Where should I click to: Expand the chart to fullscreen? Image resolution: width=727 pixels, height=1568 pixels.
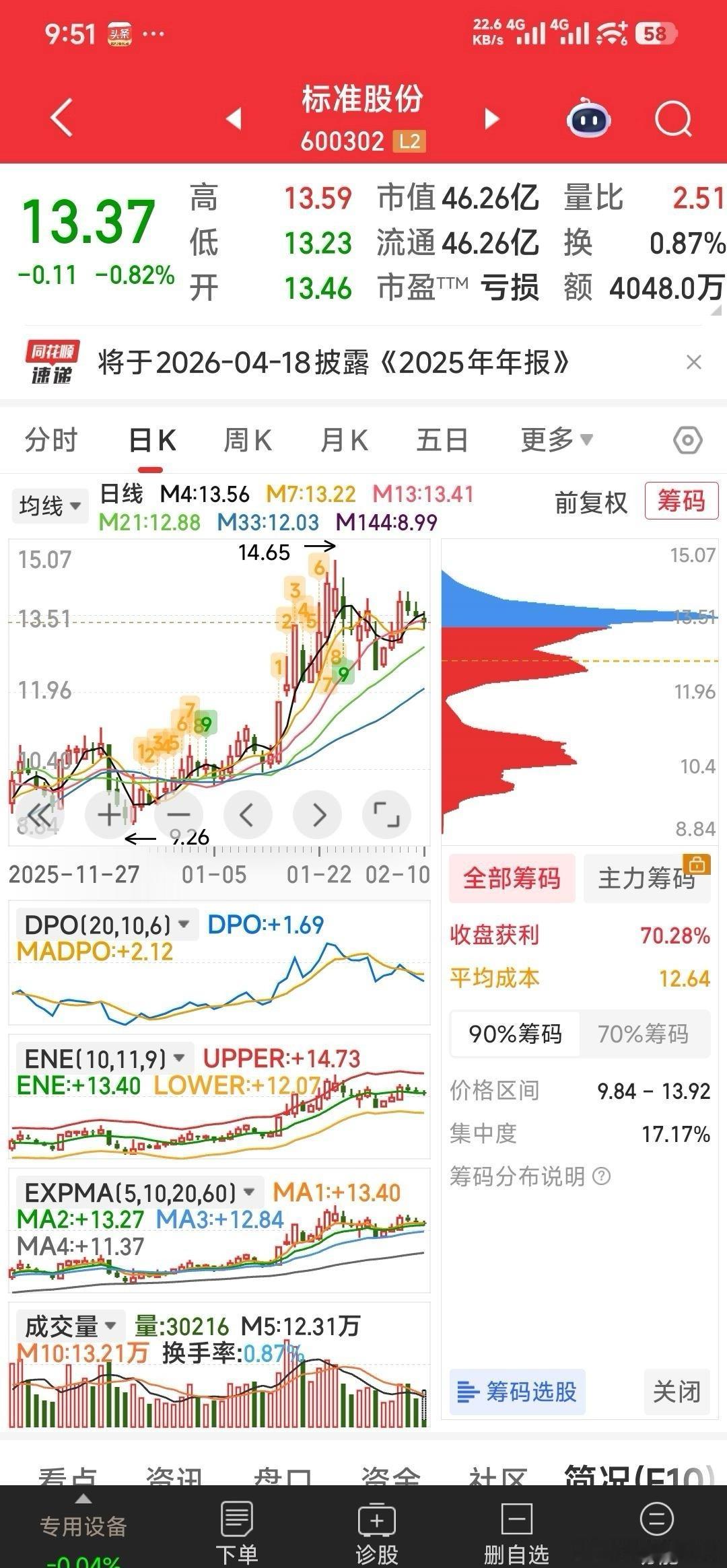pyautogui.click(x=386, y=815)
